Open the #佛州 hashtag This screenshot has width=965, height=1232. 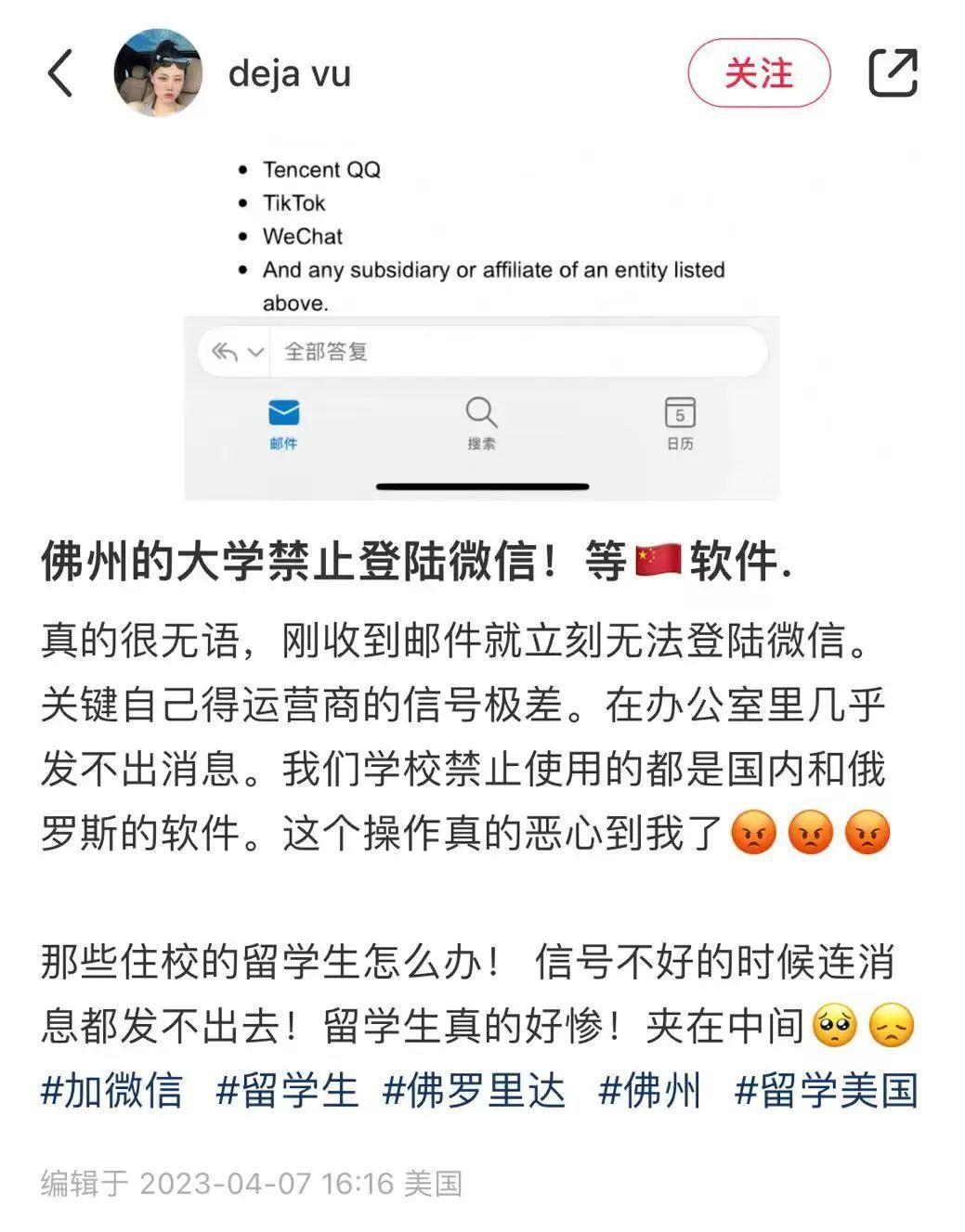coord(649,1090)
